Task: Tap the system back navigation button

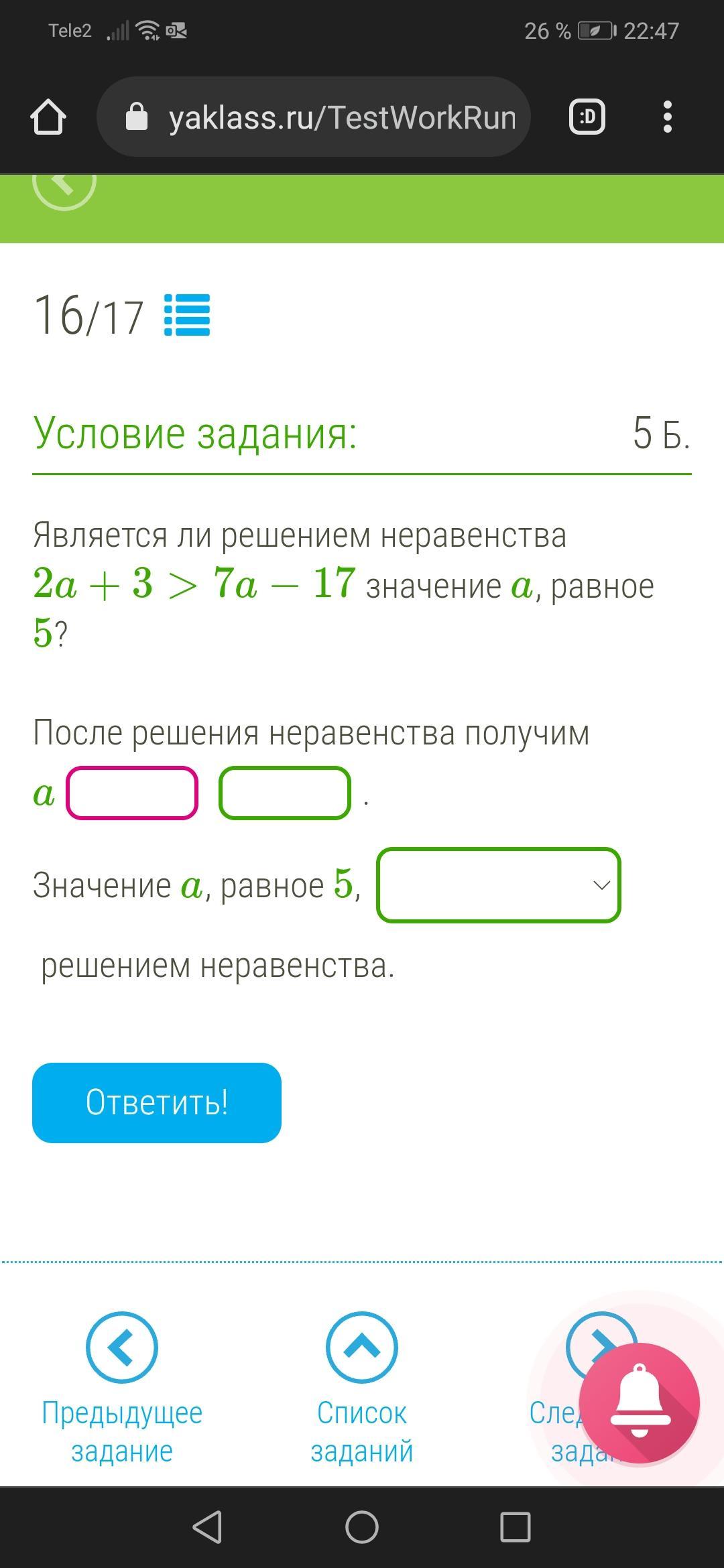Action: (x=207, y=1528)
